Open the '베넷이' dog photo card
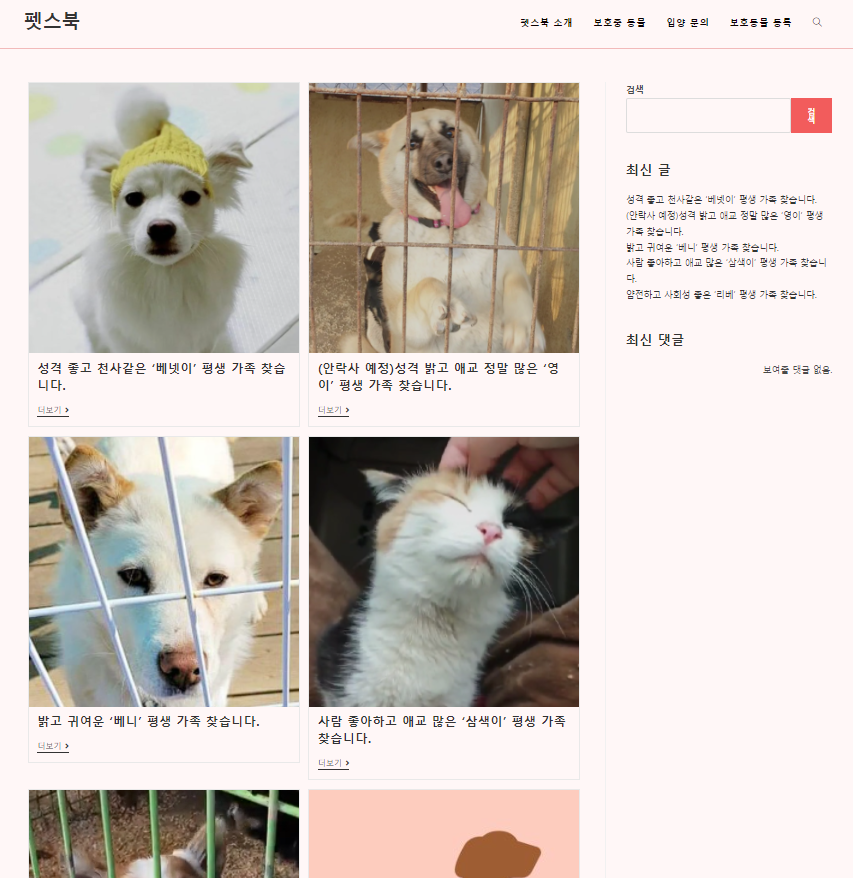Image resolution: width=853 pixels, height=878 pixels. coord(164,218)
